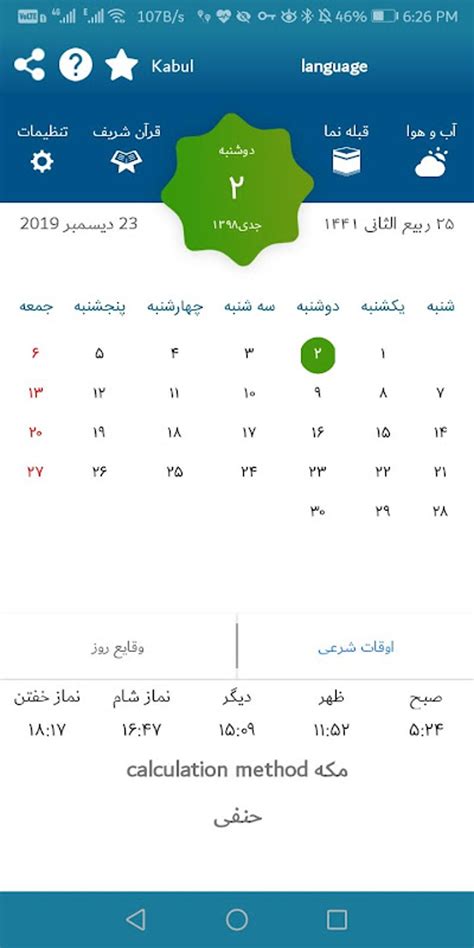Tap the calculation method مکه setting
The image size is (474, 948).
[x=237, y=770]
